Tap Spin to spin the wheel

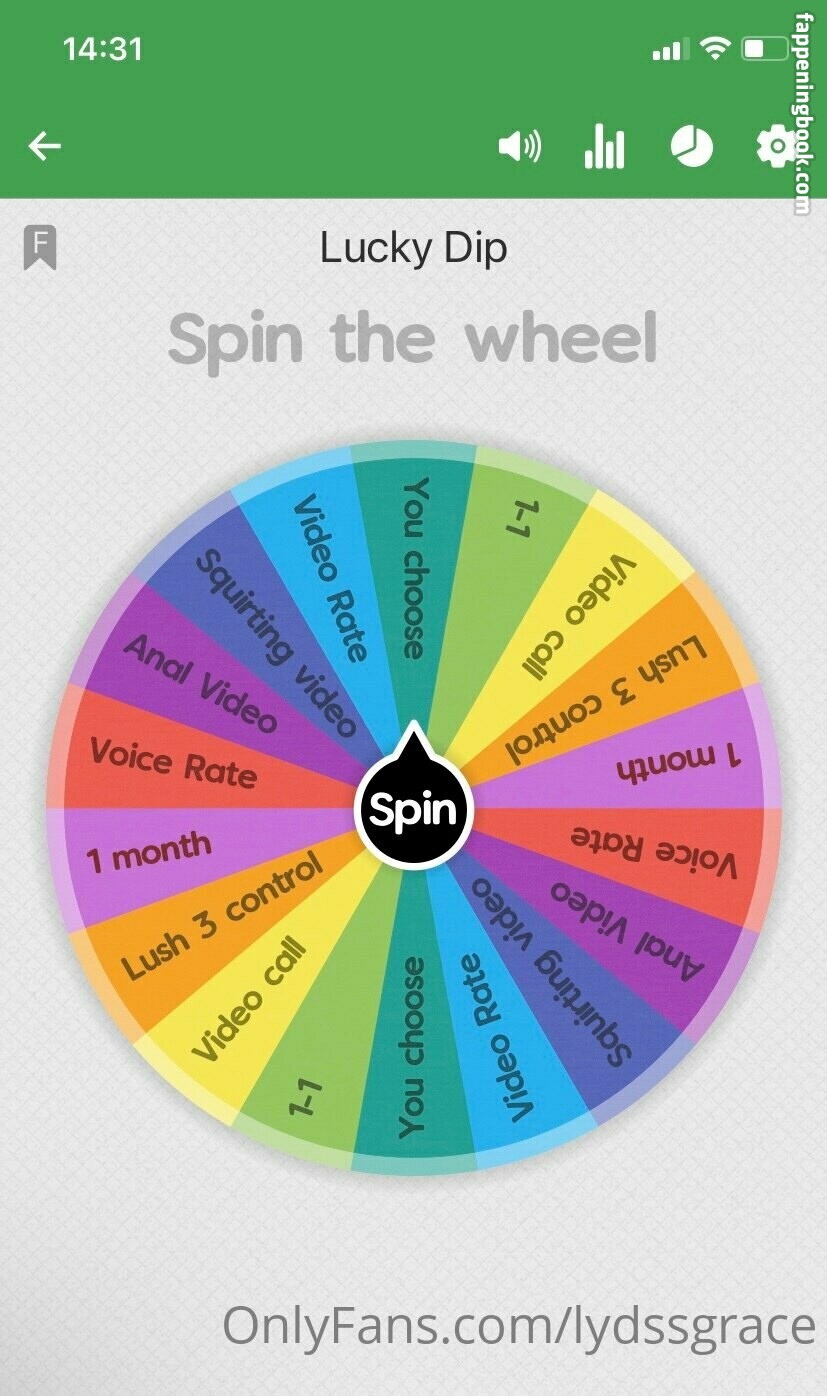coord(414,808)
